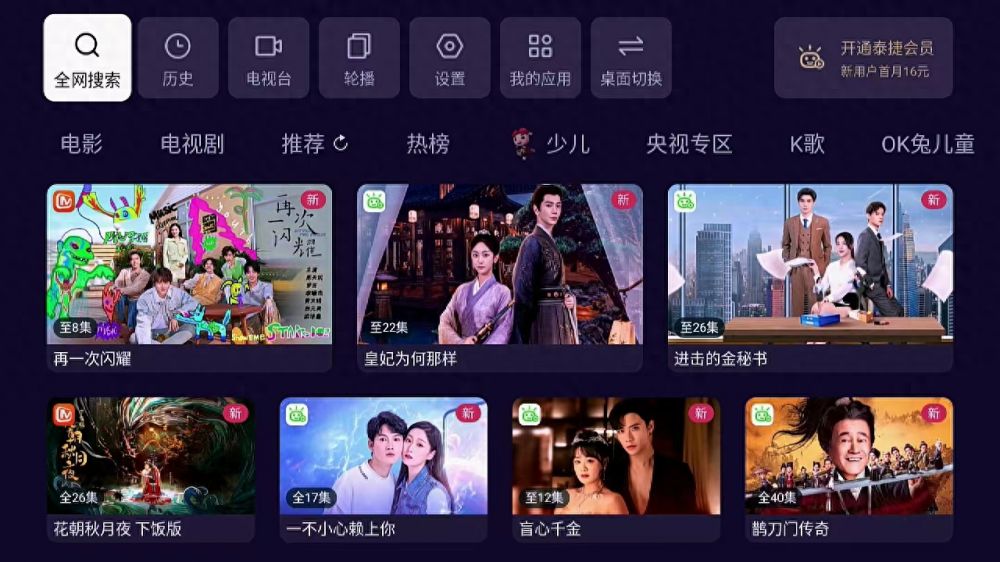Tap 桌面切换 to switch desktop

coord(631,58)
